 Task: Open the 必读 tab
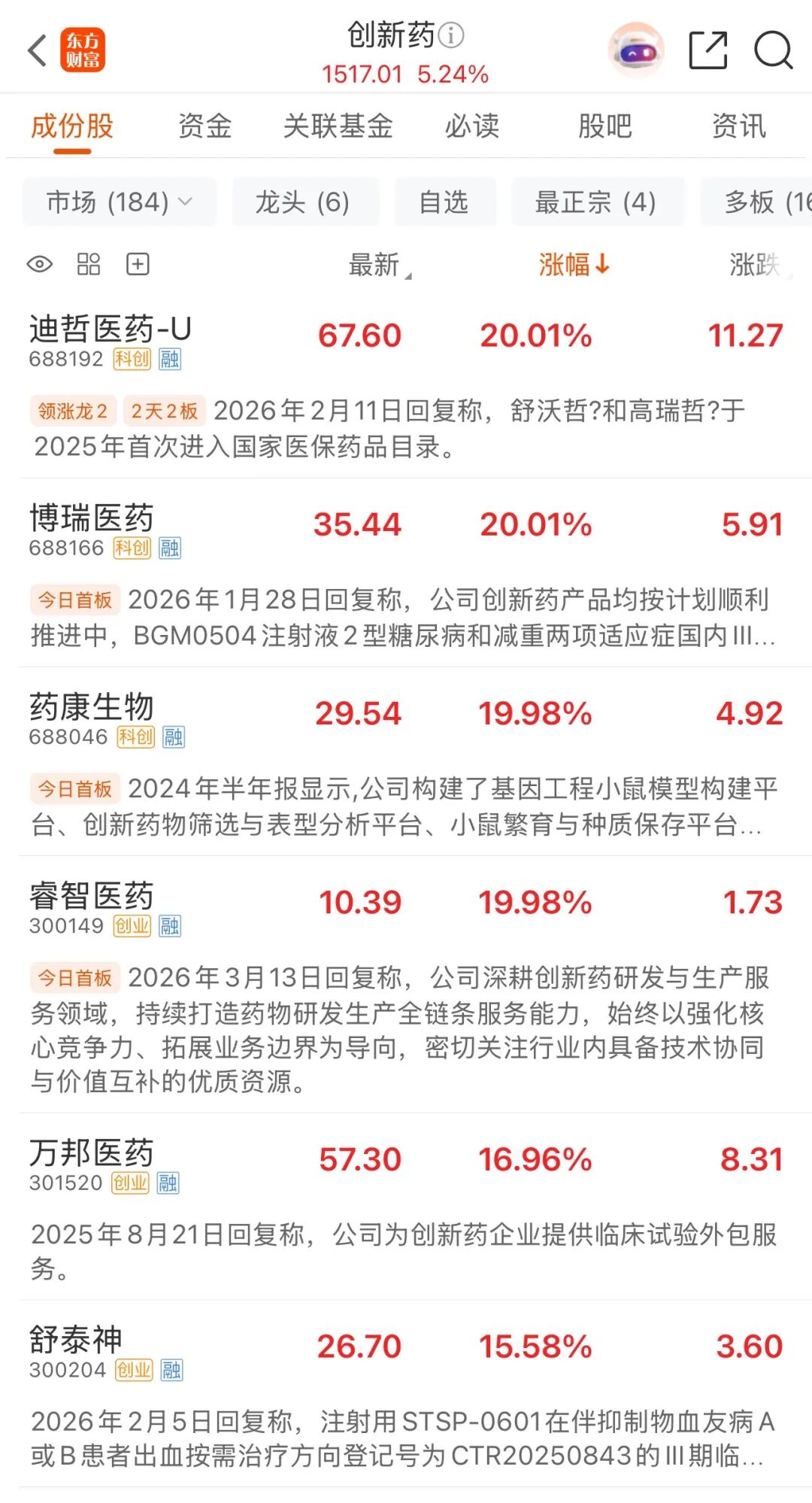click(472, 126)
